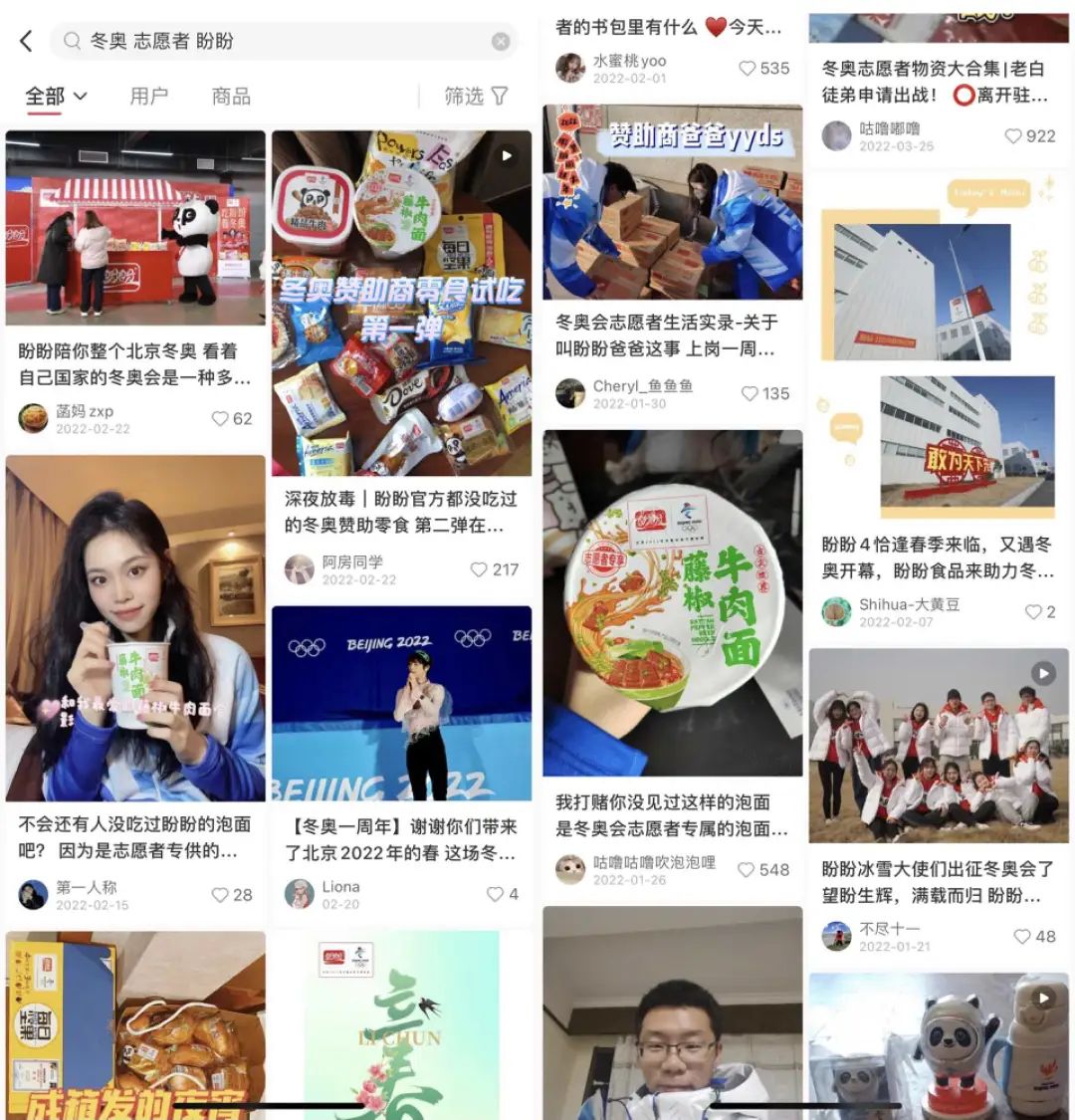
Task: Go back using the top-left arrow
Action: coord(26,41)
